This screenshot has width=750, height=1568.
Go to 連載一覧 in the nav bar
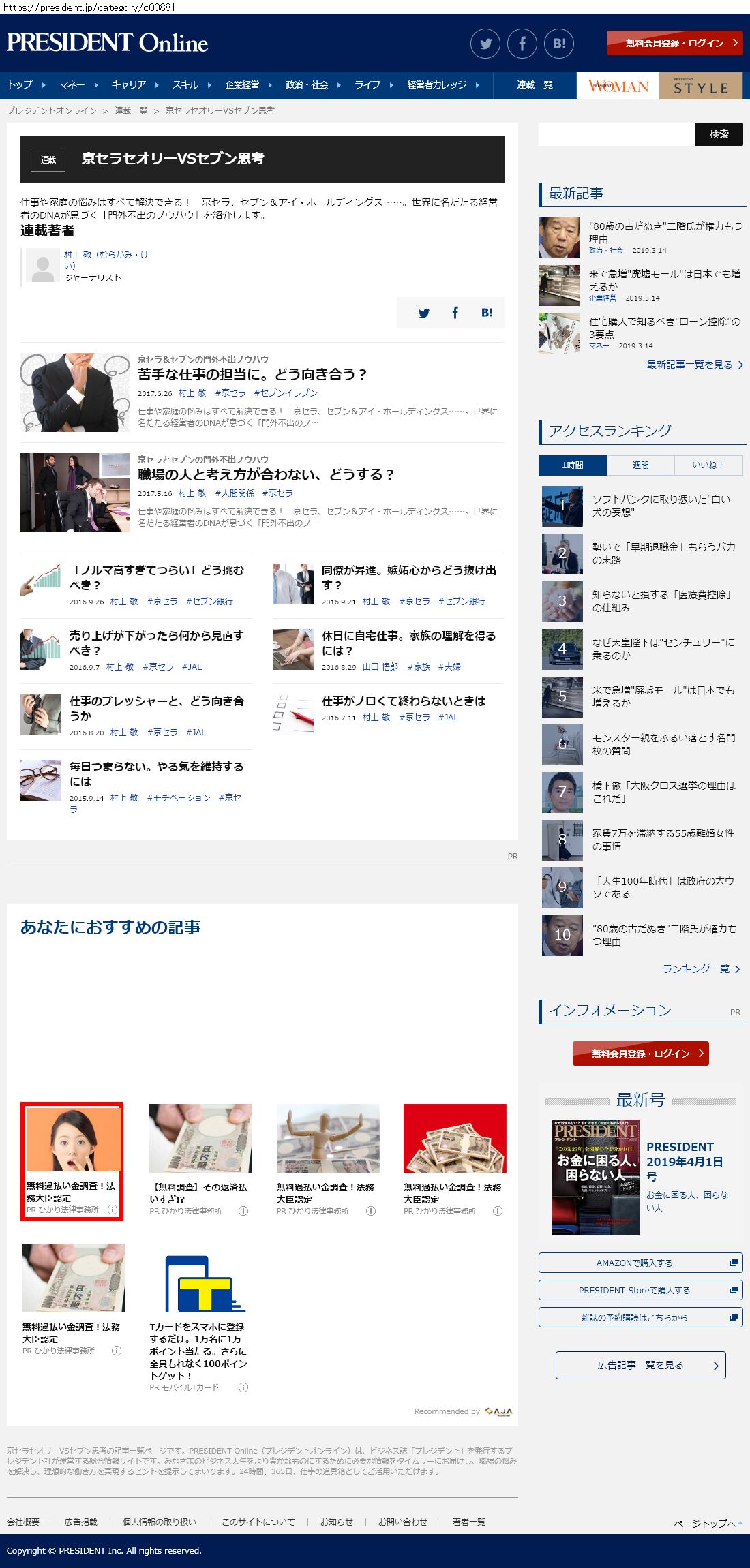535,85
